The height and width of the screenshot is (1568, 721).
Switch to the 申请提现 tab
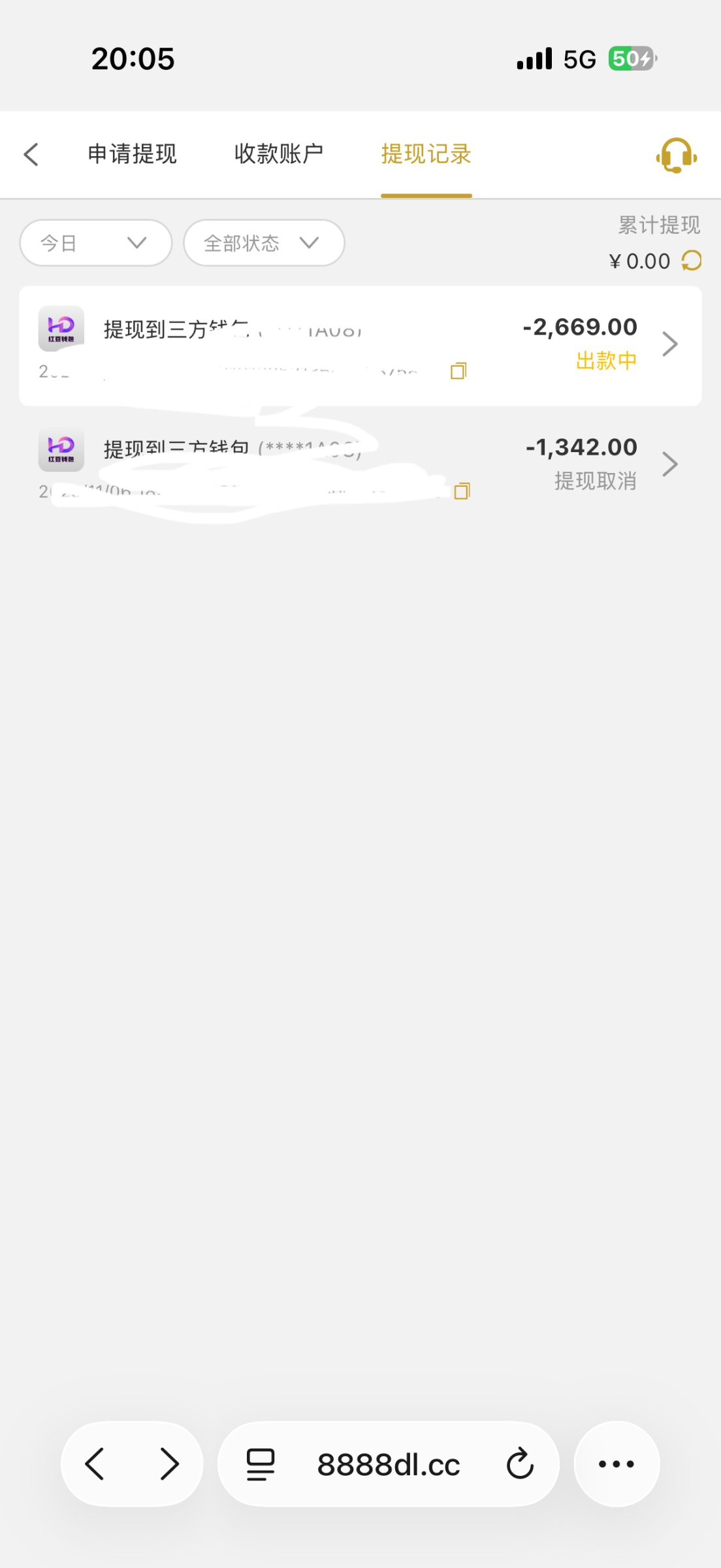tap(132, 154)
